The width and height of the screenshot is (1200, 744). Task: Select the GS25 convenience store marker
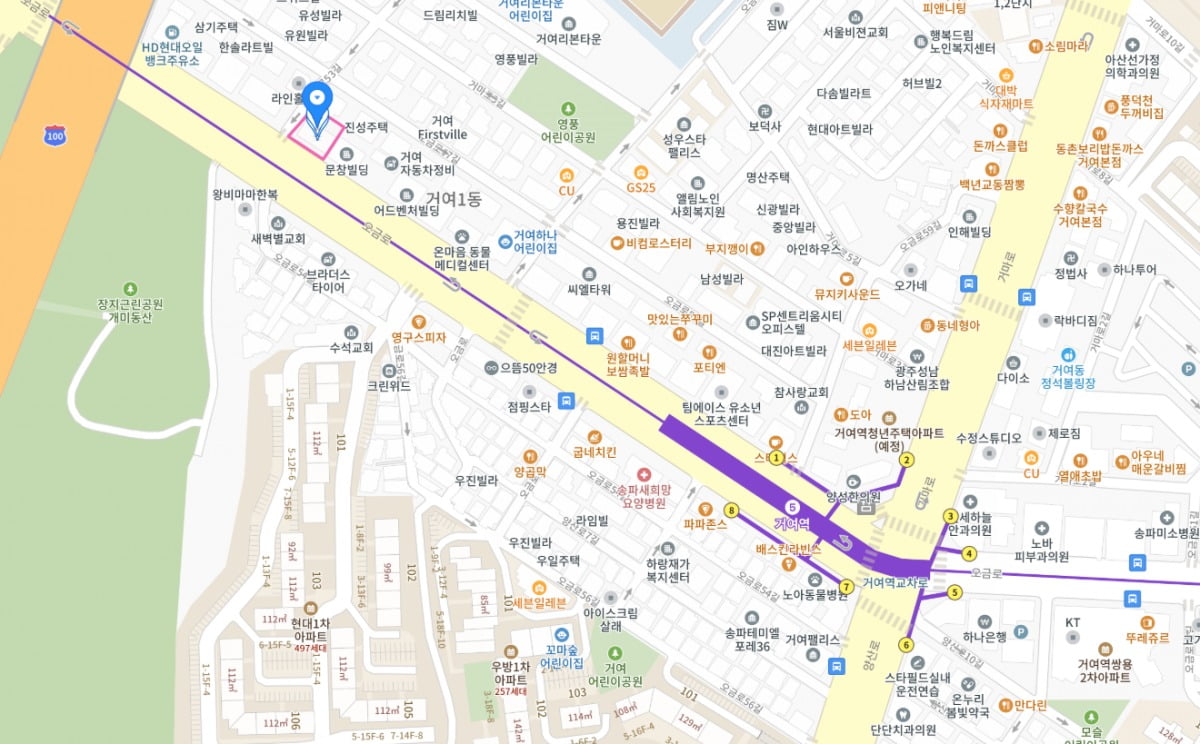point(640,172)
